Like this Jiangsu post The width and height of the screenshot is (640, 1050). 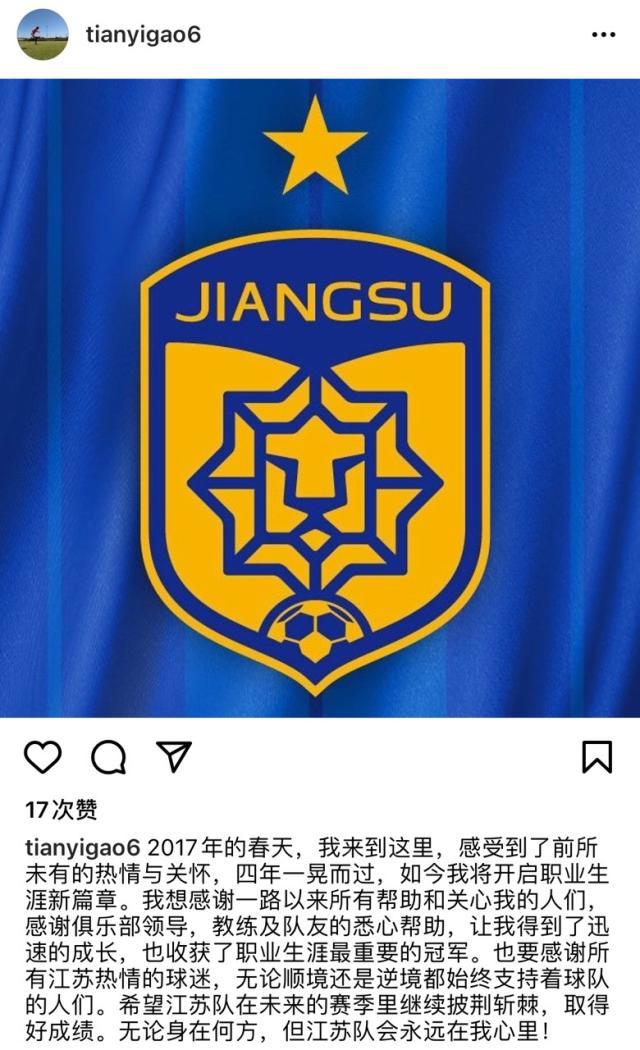coord(42,757)
